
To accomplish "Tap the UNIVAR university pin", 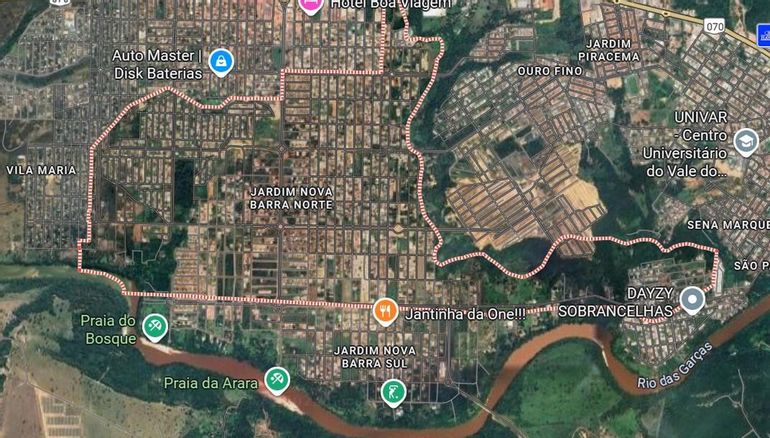I will (x=745, y=141).
